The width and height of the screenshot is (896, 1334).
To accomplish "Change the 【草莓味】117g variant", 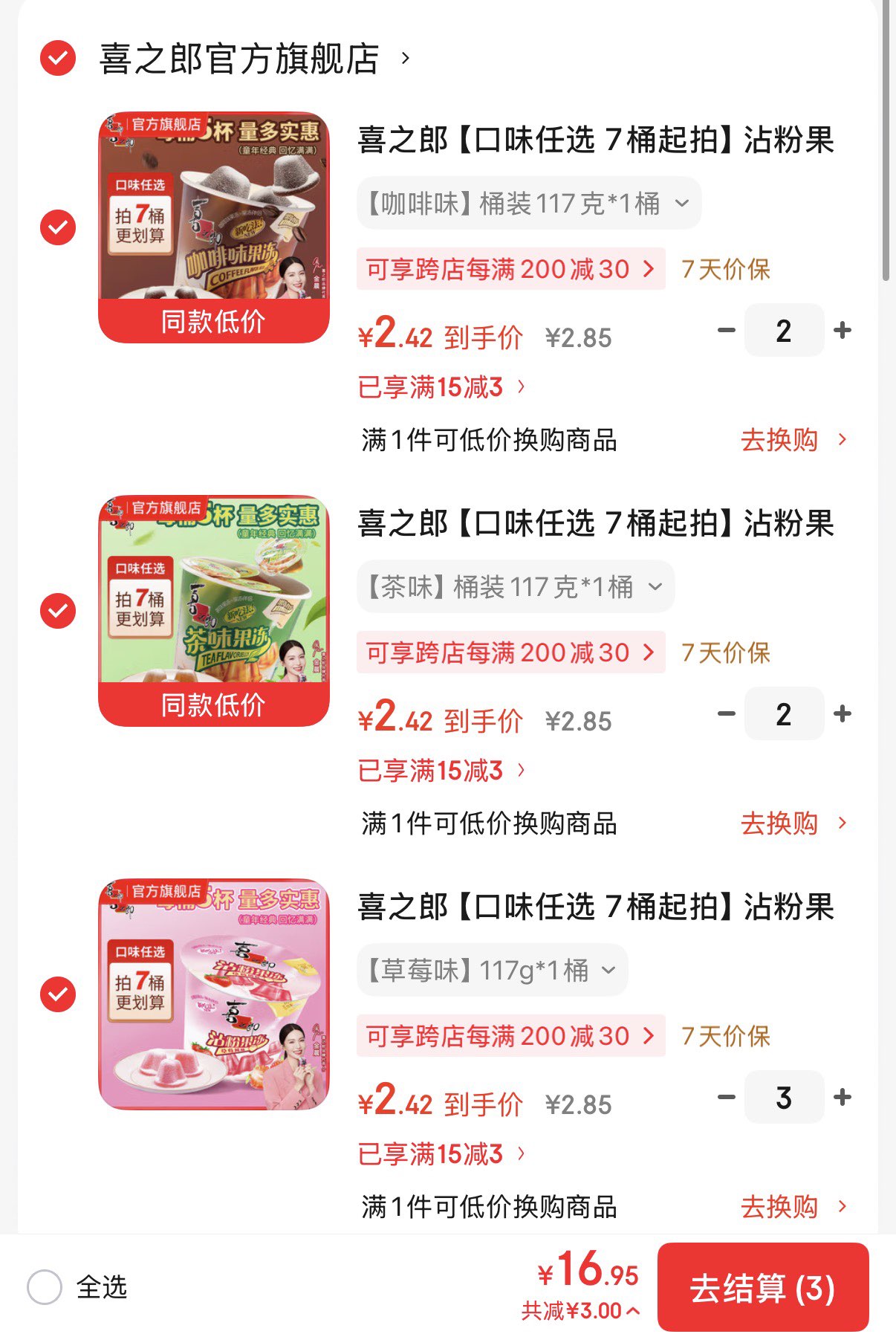I will 492,970.
